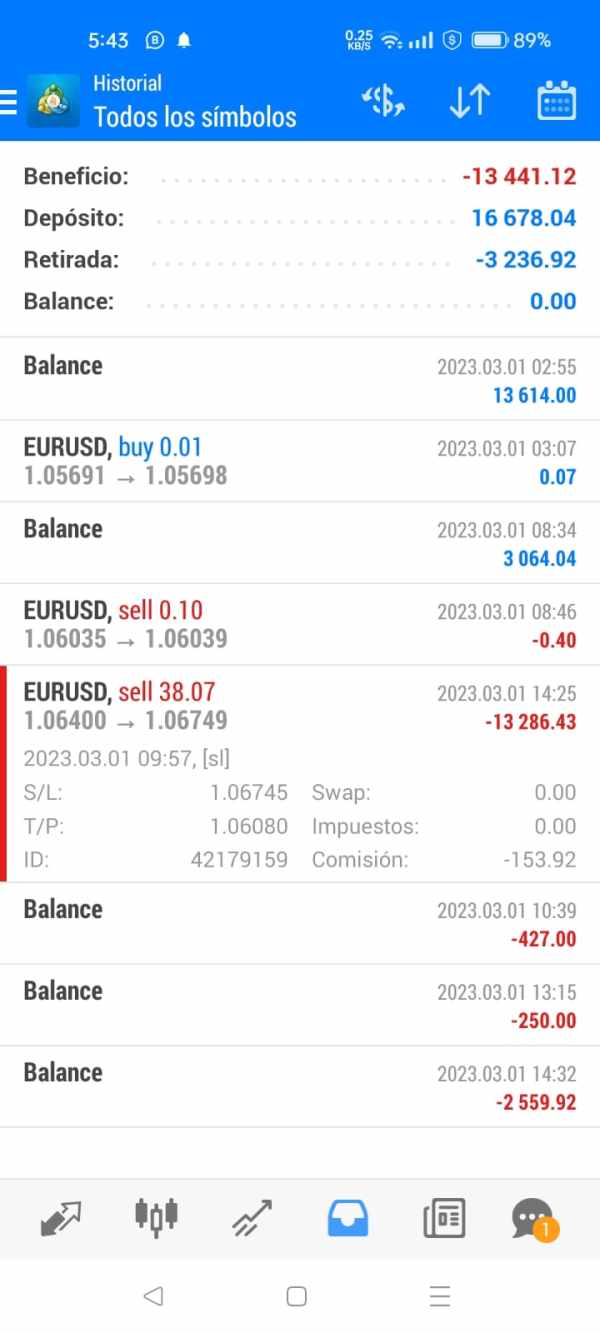This screenshot has height=1333, width=600.
Task: Select the Balance entry of -2 559.92
Action: click(x=300, y=1087)
